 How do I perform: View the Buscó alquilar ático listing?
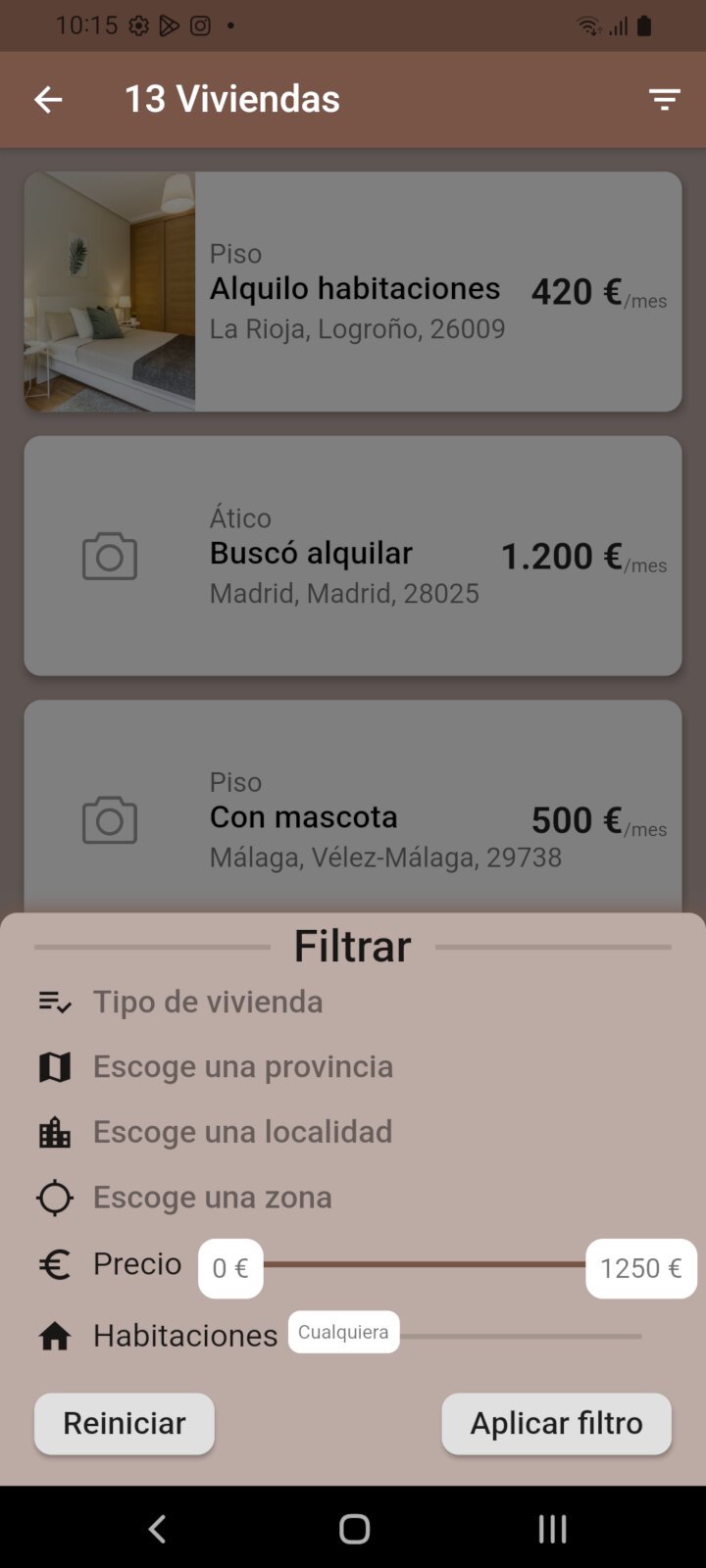point(353,556)
